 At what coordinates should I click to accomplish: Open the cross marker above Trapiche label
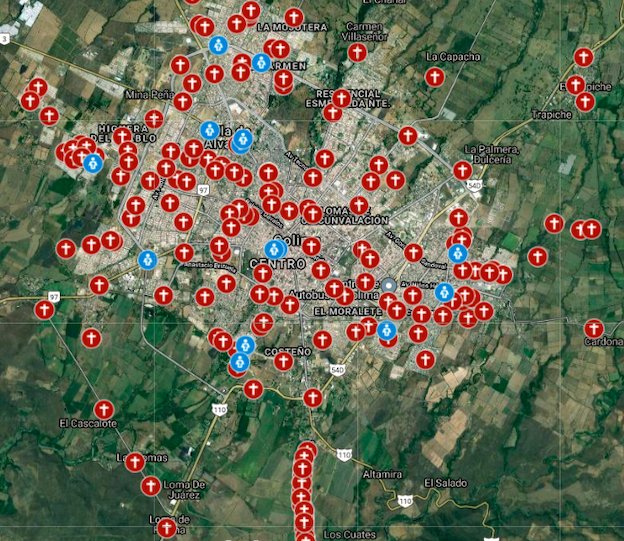(585, 101)
